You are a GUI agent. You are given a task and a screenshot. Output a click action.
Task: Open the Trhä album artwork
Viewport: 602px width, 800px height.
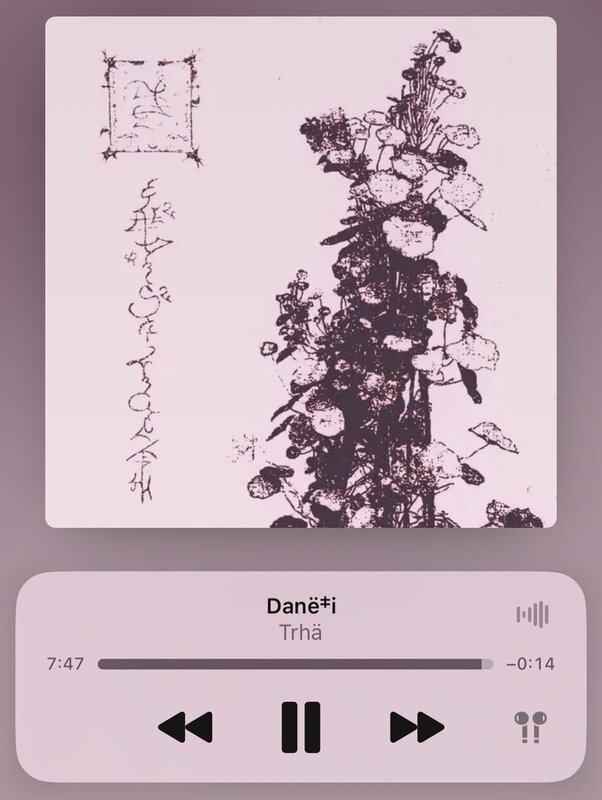(x=300, y=272)
